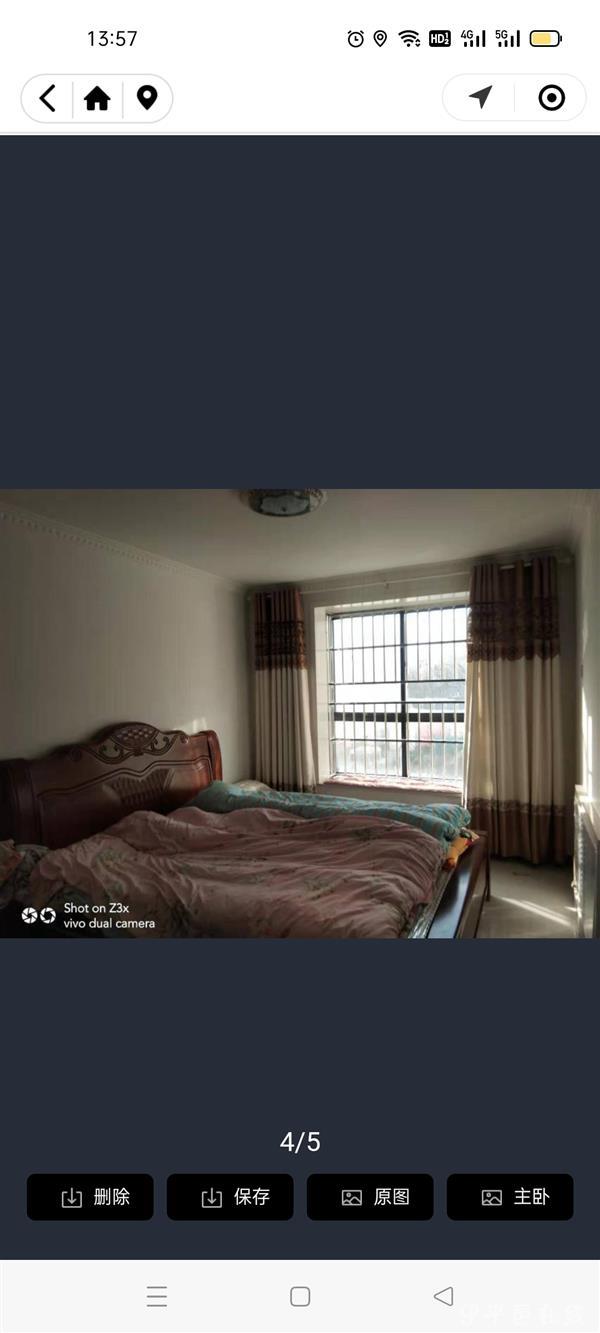Image resolution: width=600 pixels, height=1333 pixels.
Task: View original image via 原图
Action: pos(370,1197)
